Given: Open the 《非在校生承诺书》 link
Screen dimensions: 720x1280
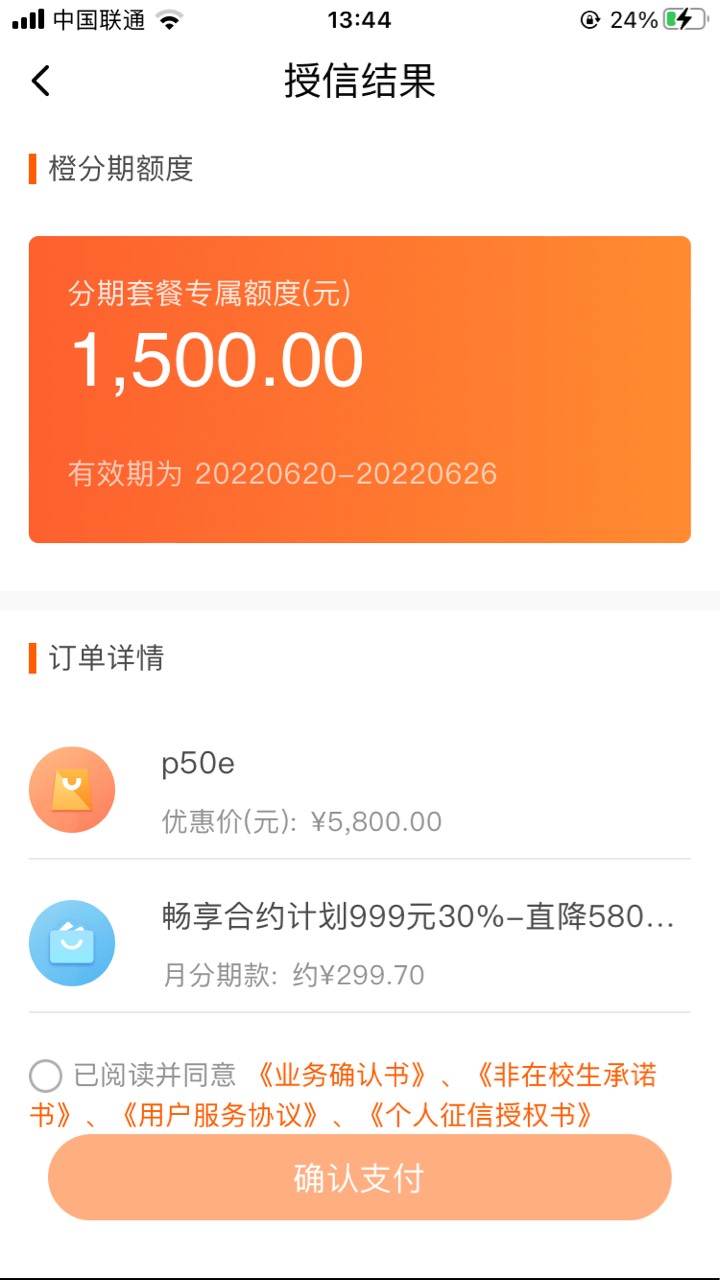Looking at the screenshot, I should tap(562, 1076).
